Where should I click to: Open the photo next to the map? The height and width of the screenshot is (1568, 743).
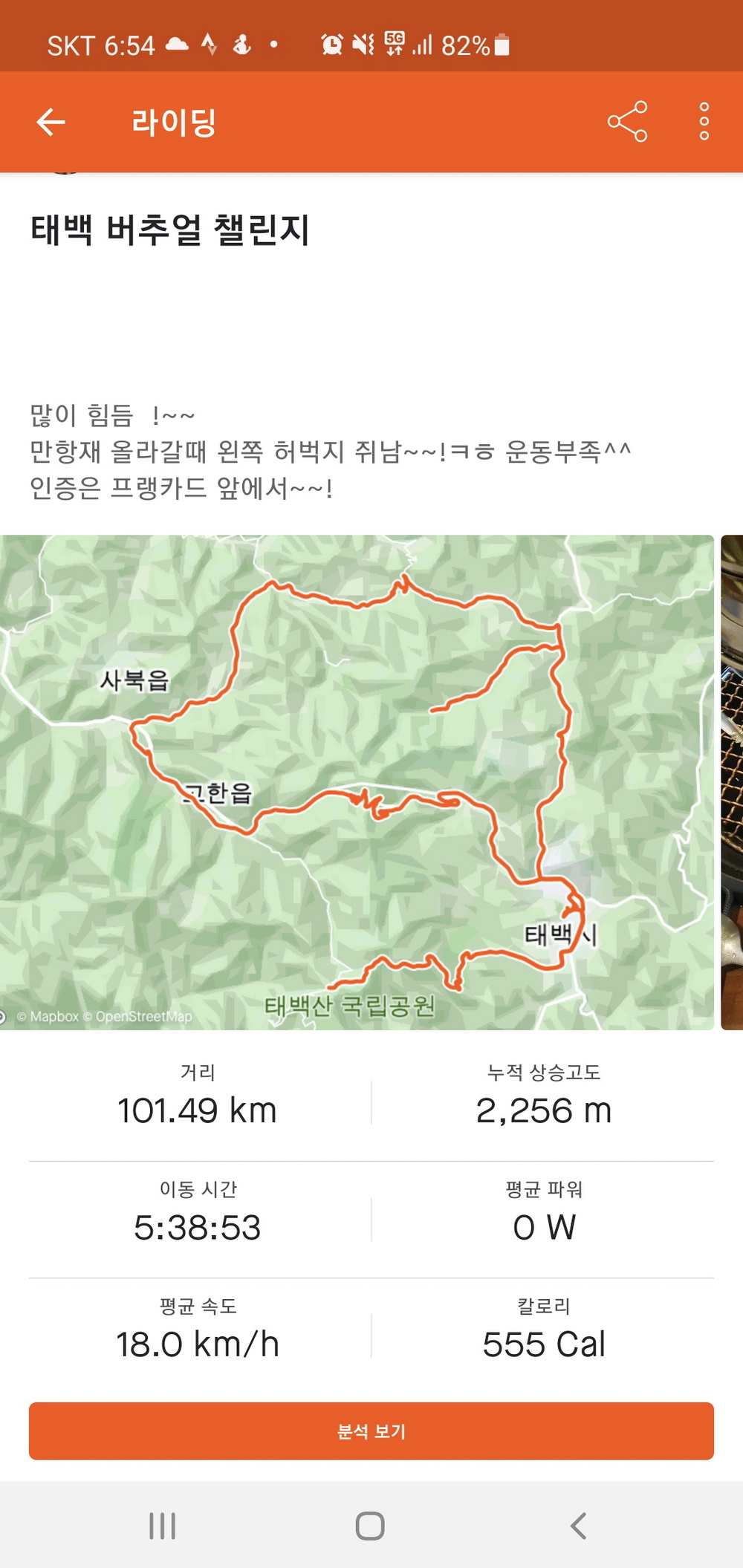click(733, 781)
